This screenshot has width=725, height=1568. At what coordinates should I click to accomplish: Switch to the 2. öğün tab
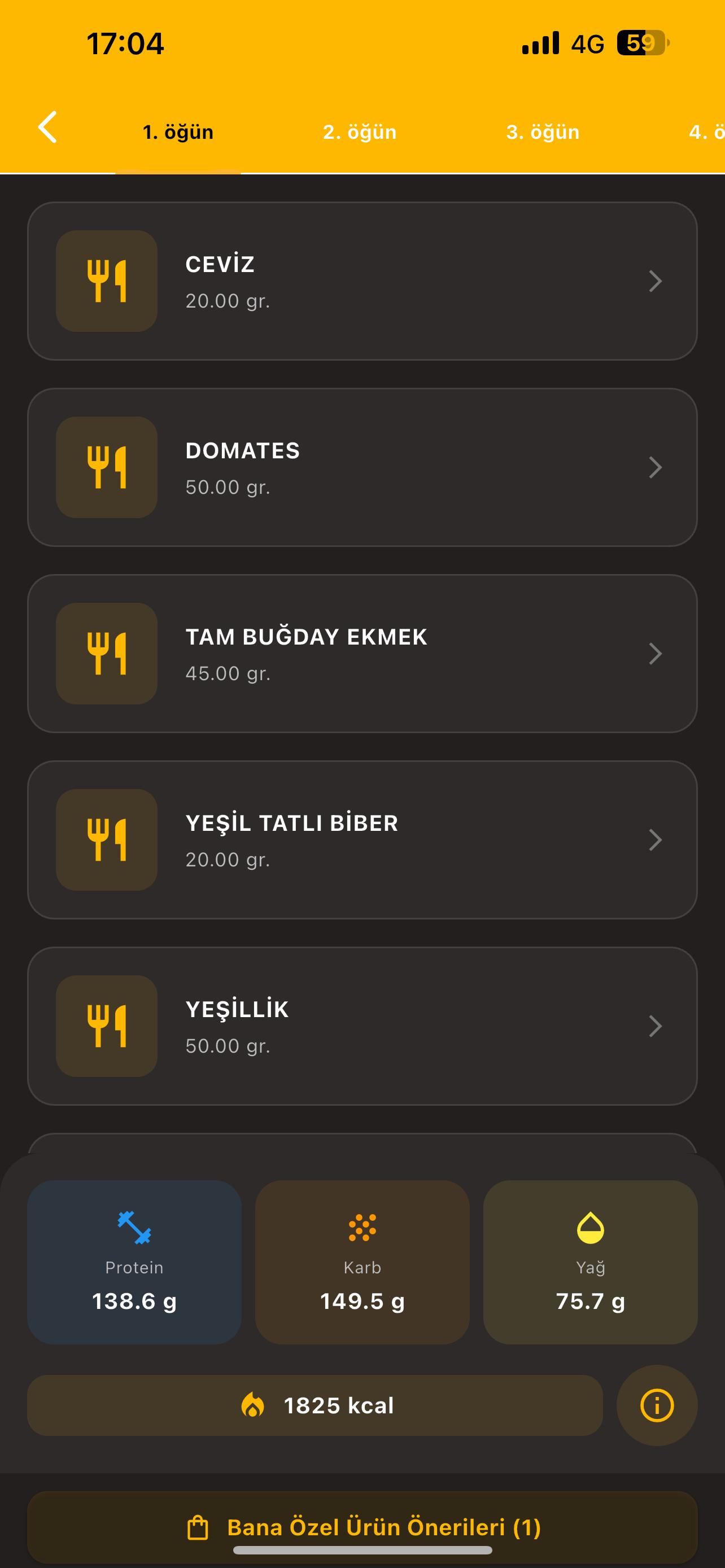pyautogui.click(x=359, y=132)
